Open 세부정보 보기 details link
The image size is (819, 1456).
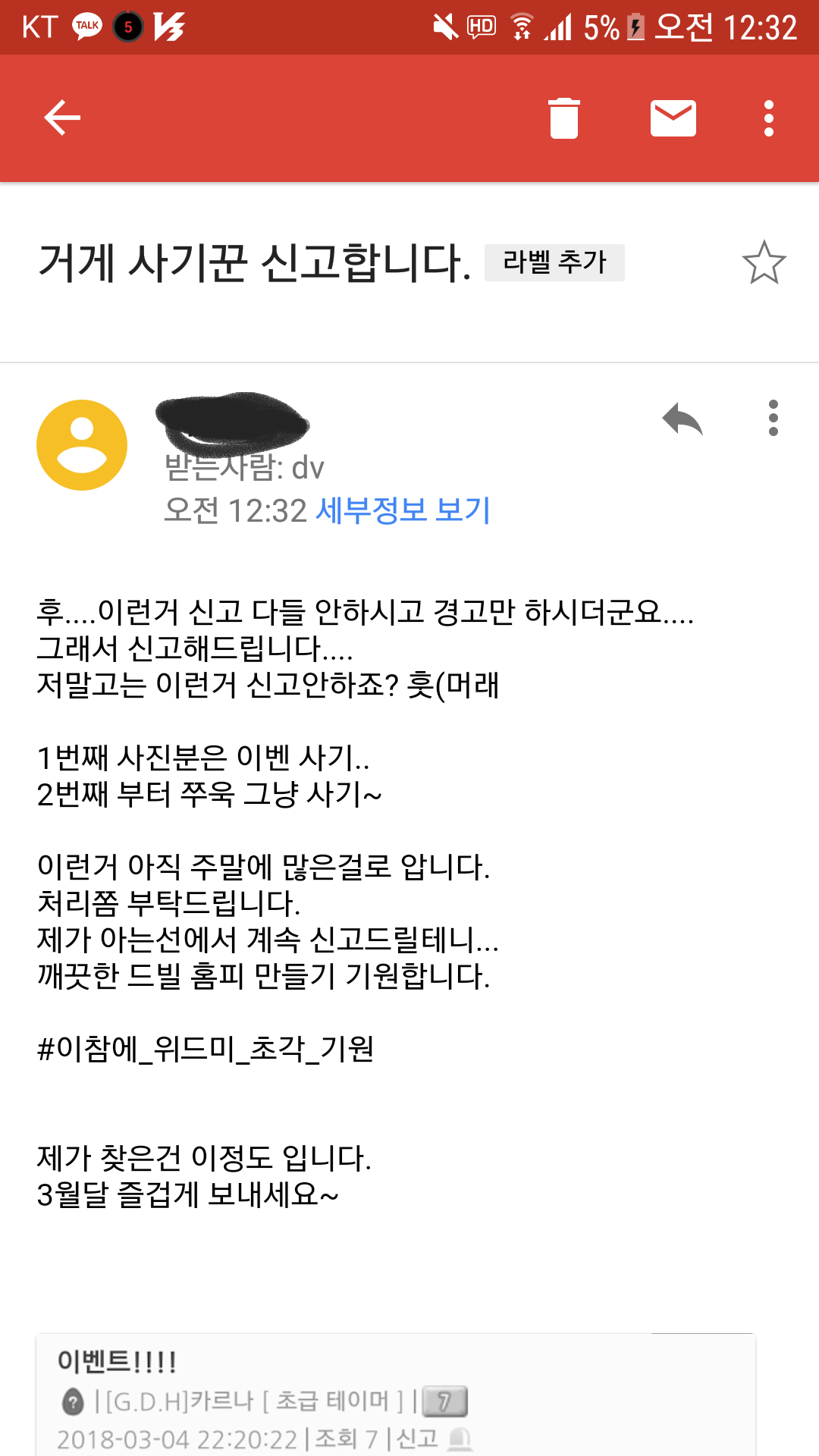(403, 510)
